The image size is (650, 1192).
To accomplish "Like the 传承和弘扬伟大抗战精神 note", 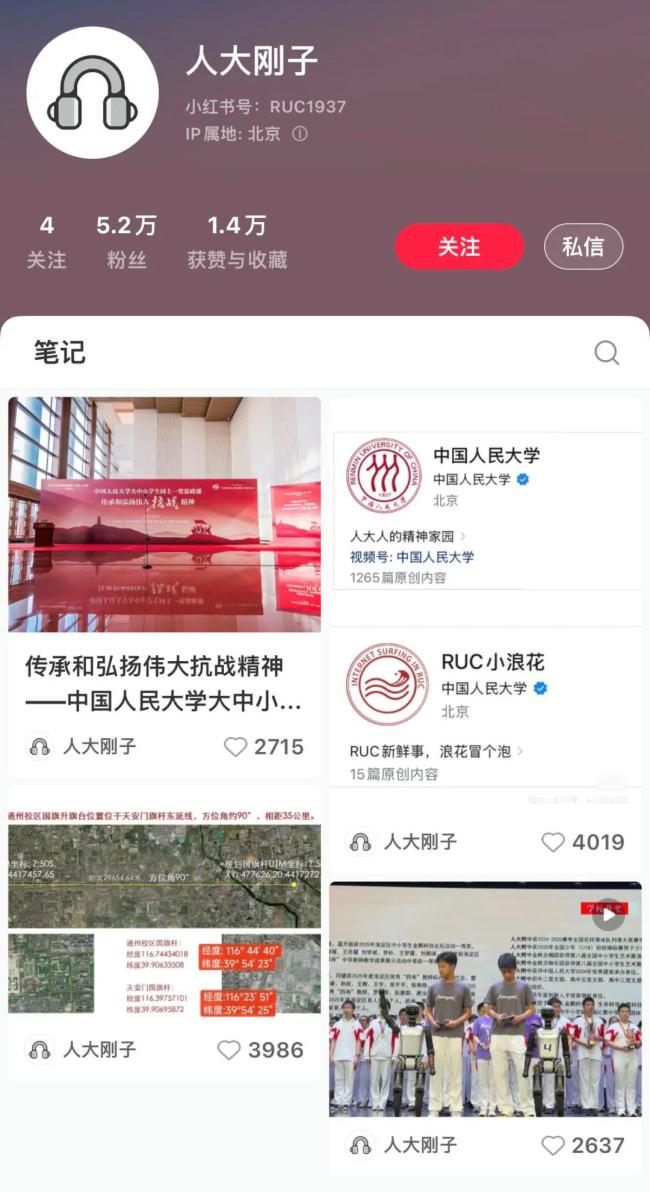I will coord(236,747).
